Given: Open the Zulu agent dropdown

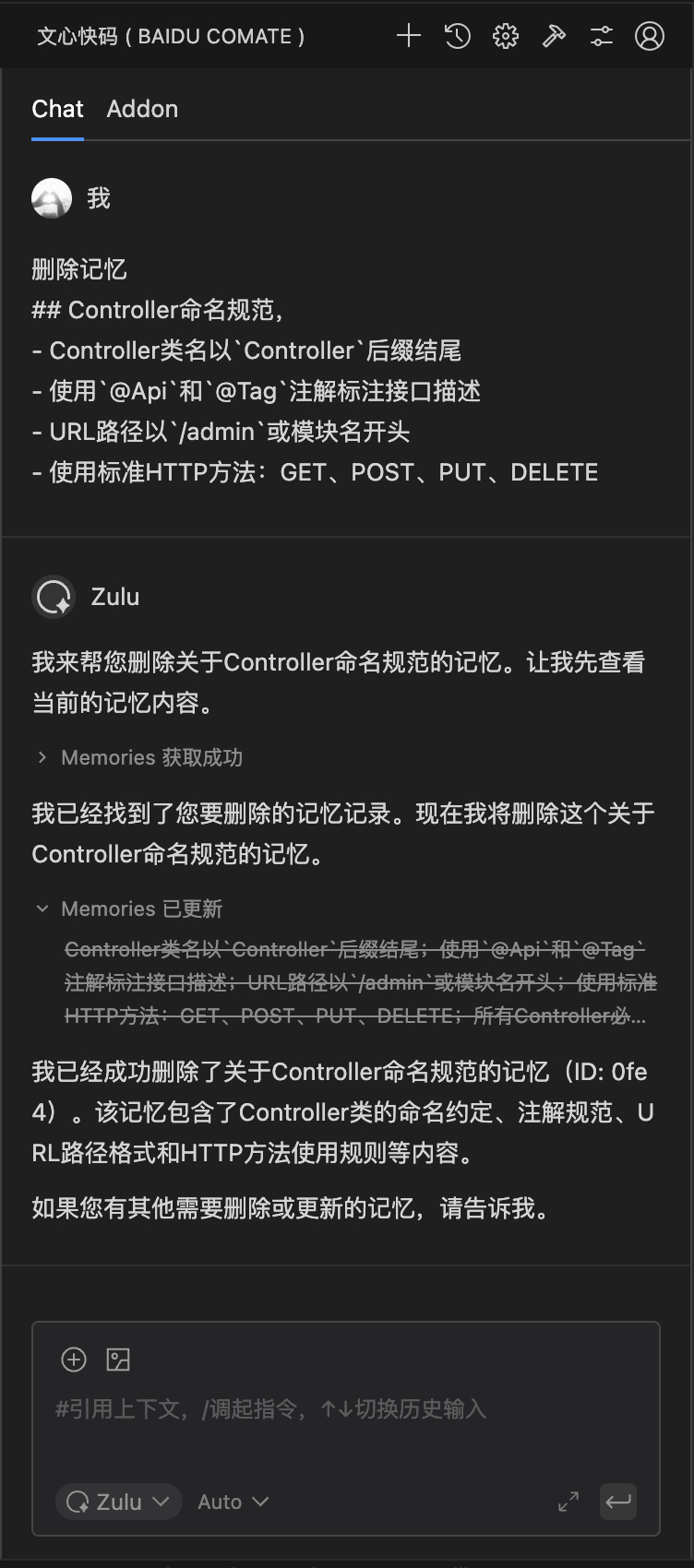Looking at the screenshot, I should (119, 1502).
